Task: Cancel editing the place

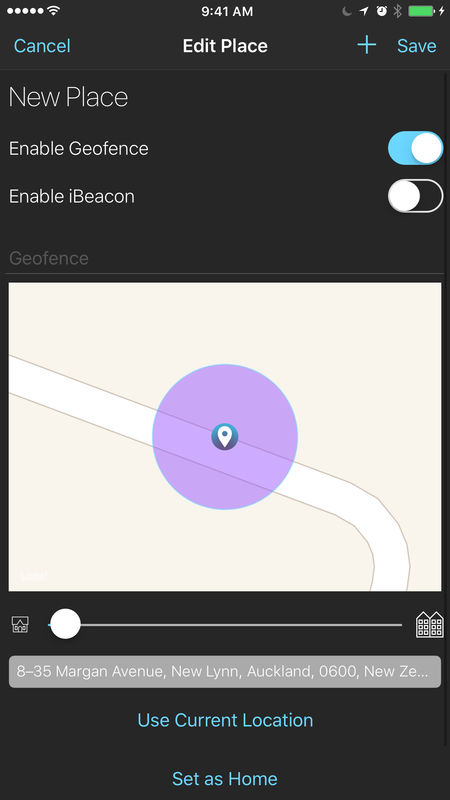Action: point(42,46)
